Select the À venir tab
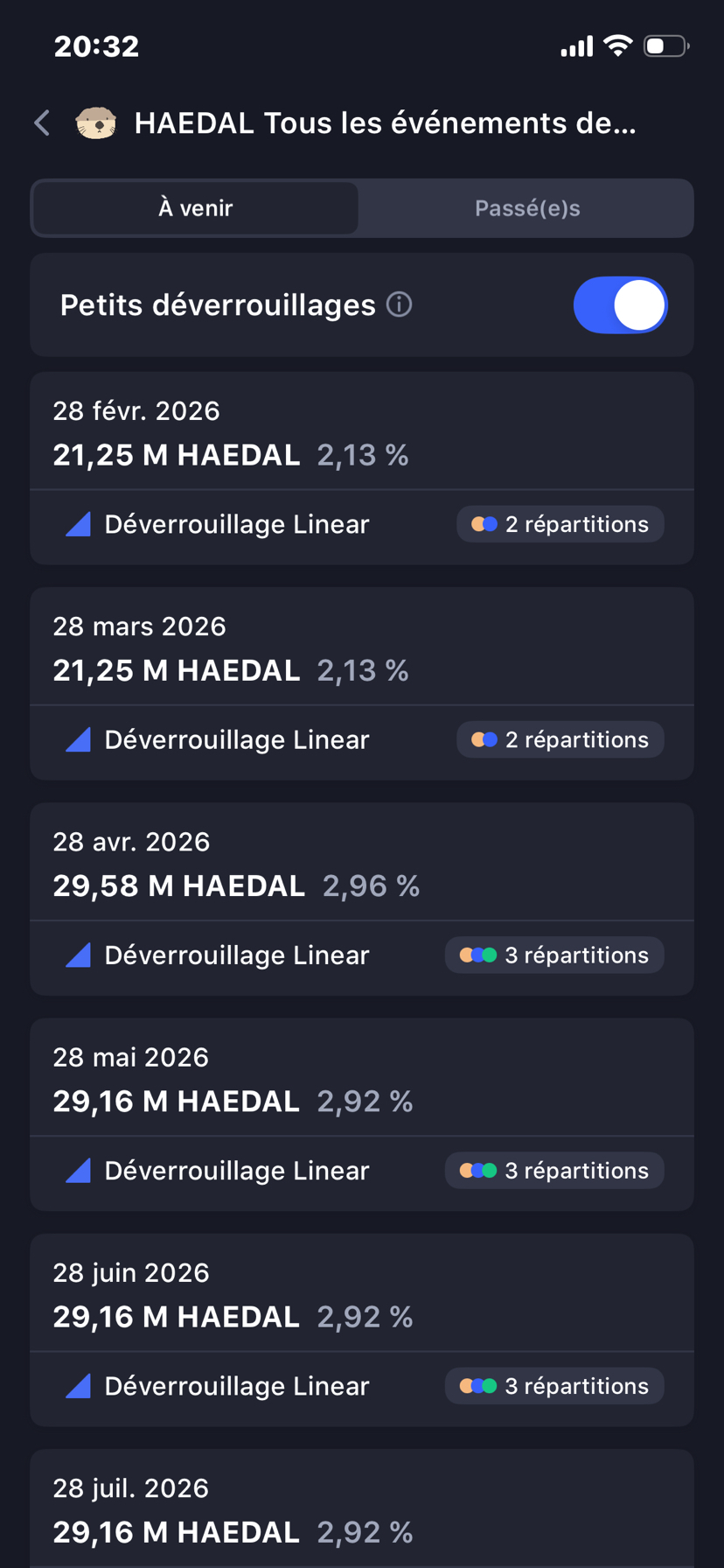This screenshot has height=1568, width=724. [x=195, y=208]
